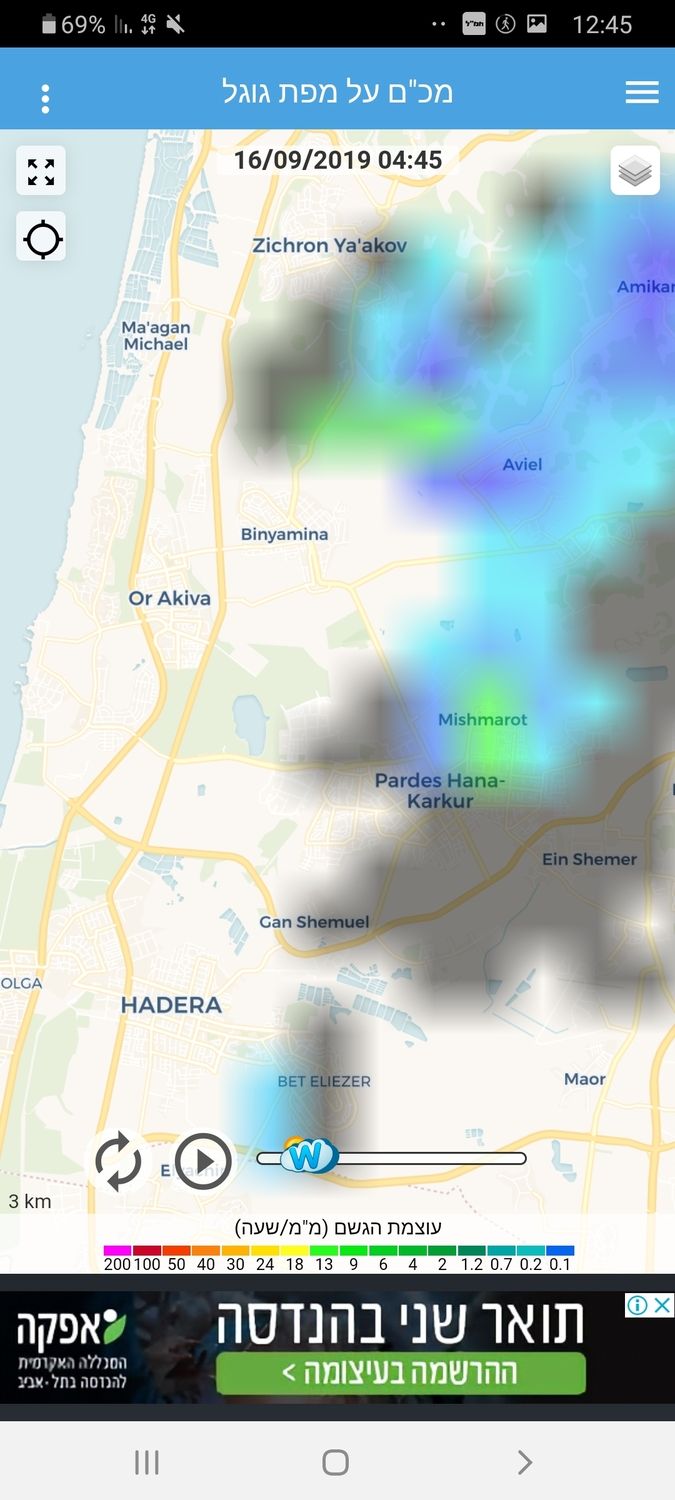Center map on my location
The width and height of the screenshot is (675, 1500).
click(42, 238)
